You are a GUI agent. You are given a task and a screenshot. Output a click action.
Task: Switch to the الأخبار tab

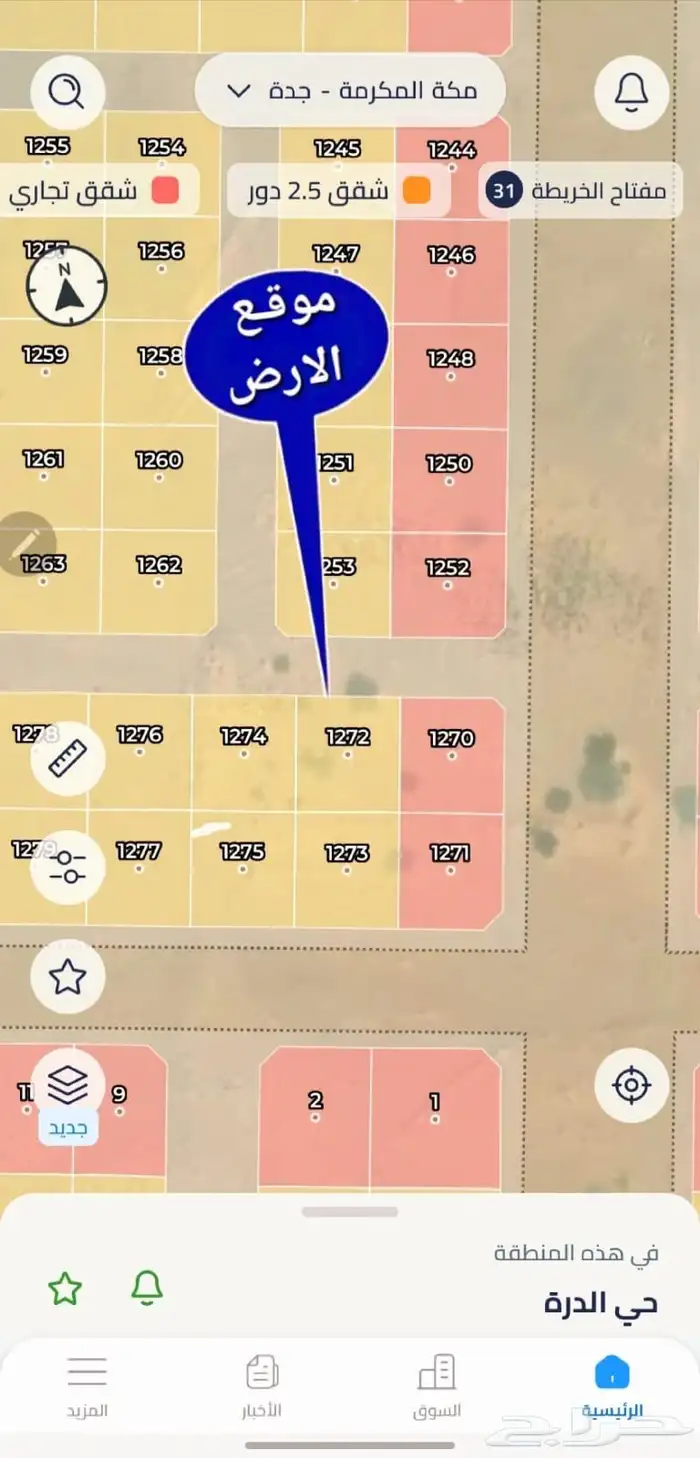[262, 1387]
